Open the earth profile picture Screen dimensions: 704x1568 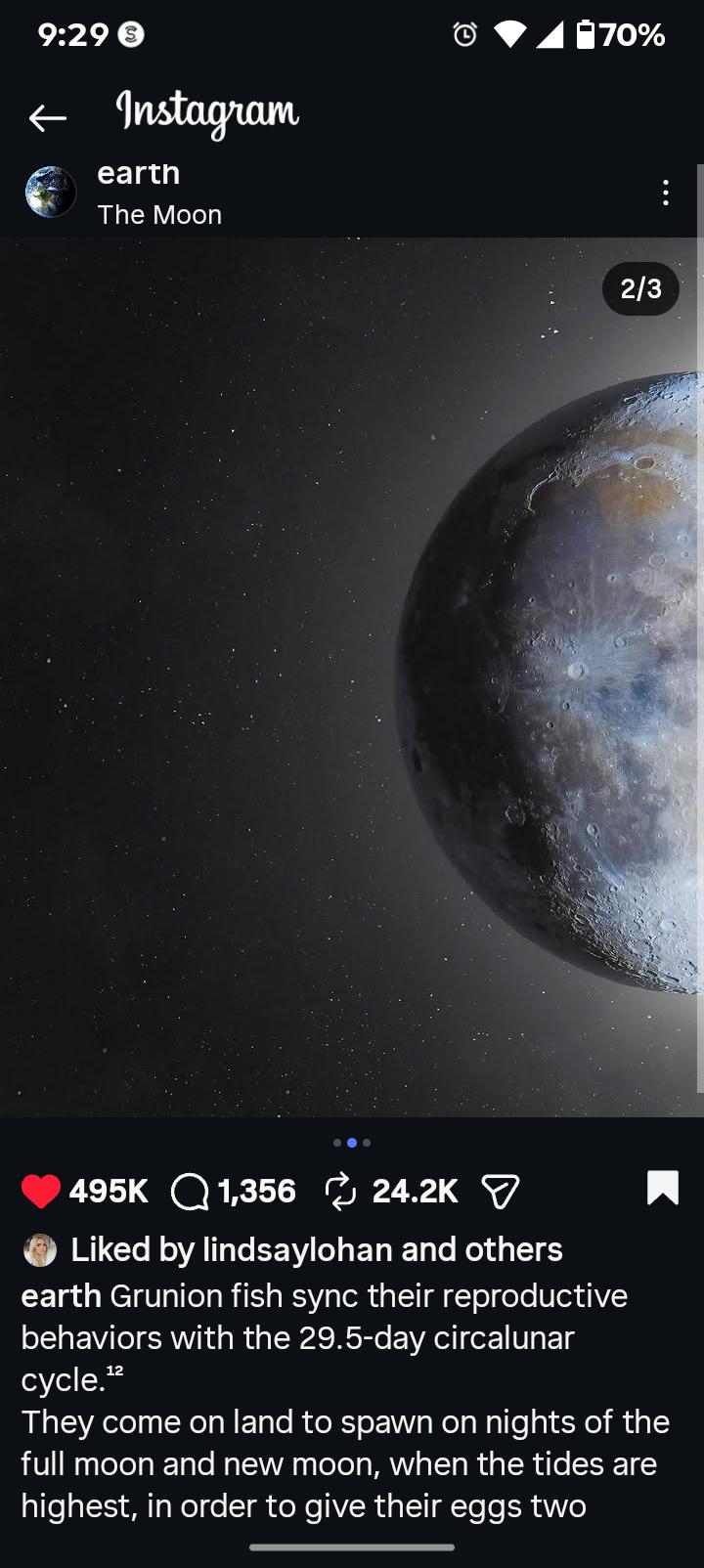point(51,192)
